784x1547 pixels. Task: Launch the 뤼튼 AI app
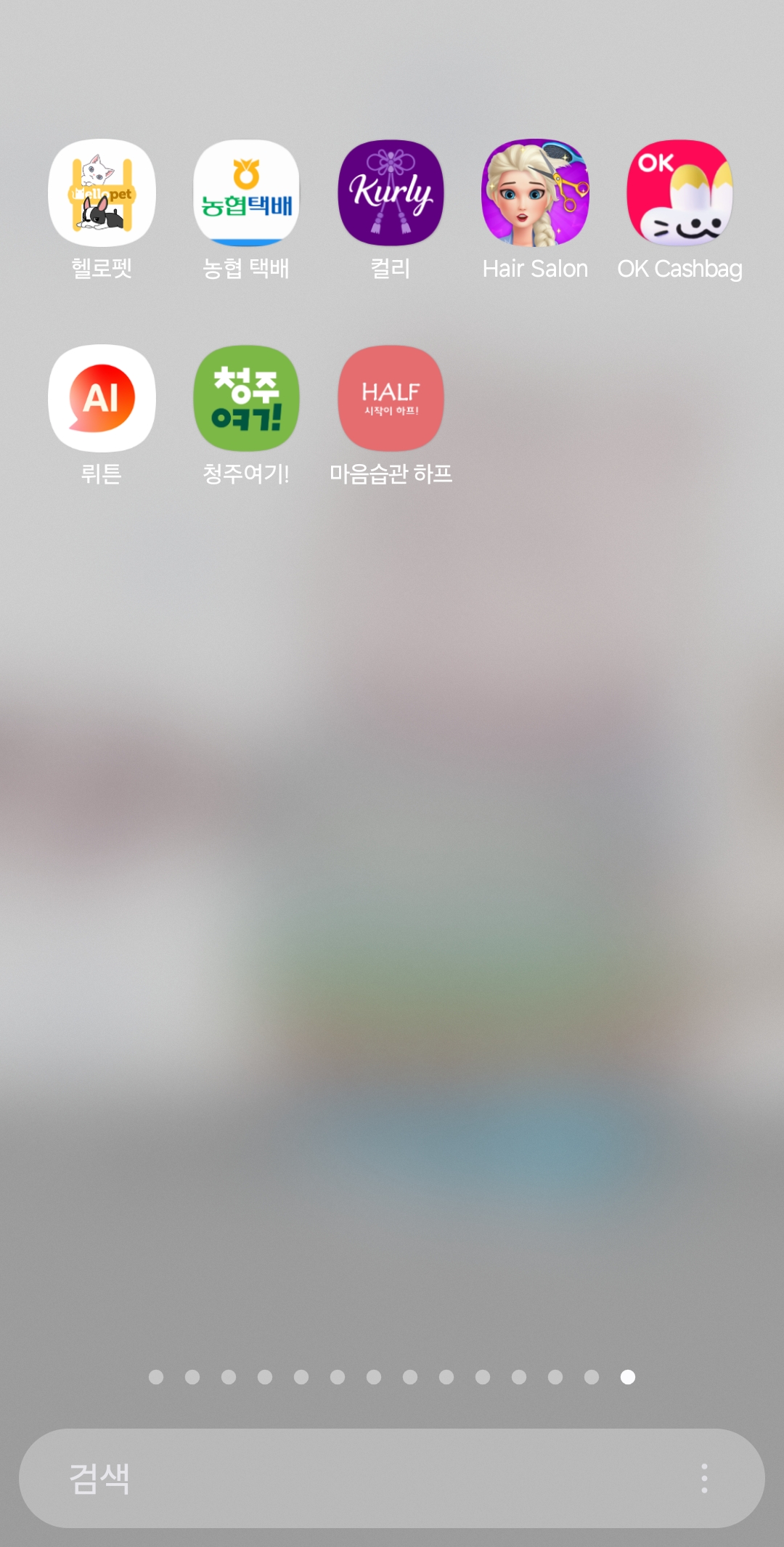point(102,398)
